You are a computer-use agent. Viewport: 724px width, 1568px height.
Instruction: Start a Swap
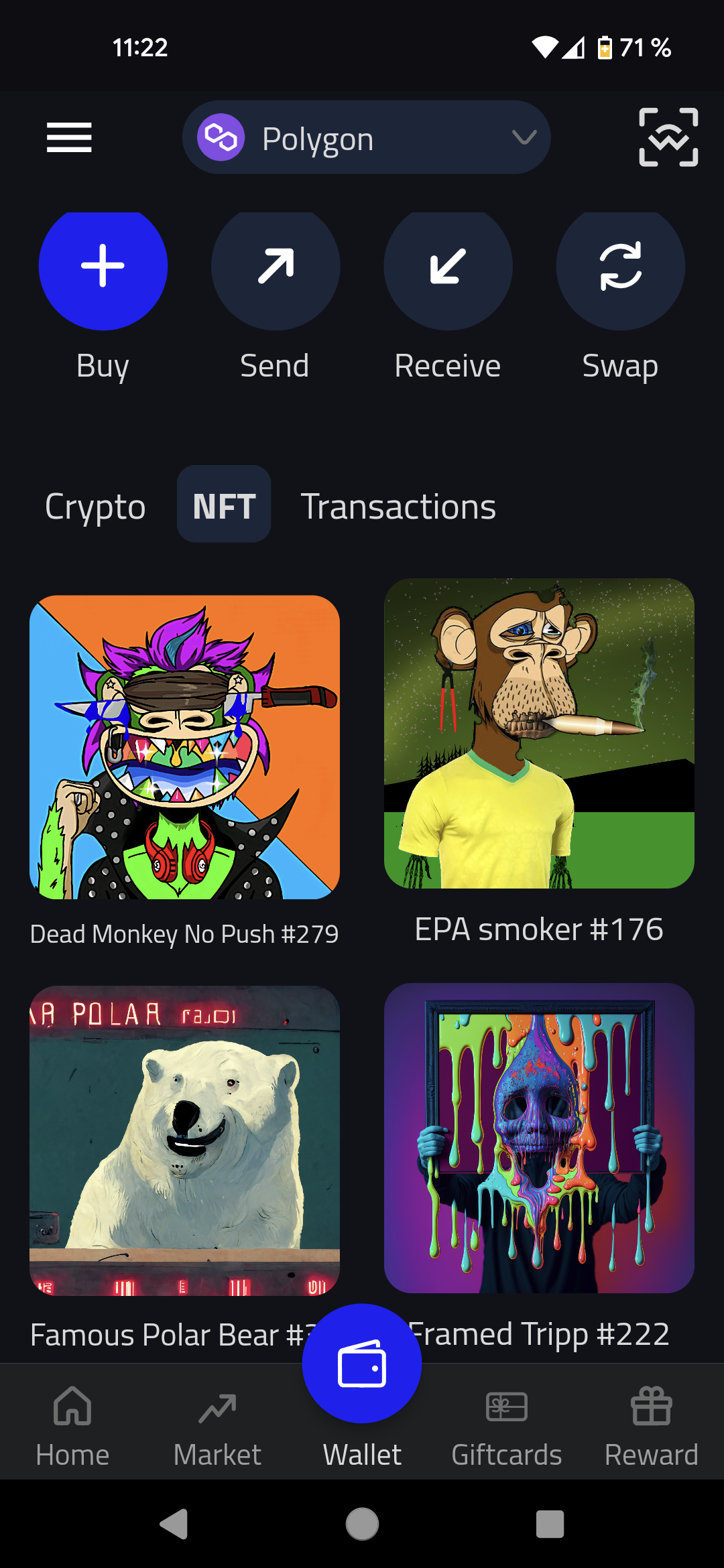(620, 267)
